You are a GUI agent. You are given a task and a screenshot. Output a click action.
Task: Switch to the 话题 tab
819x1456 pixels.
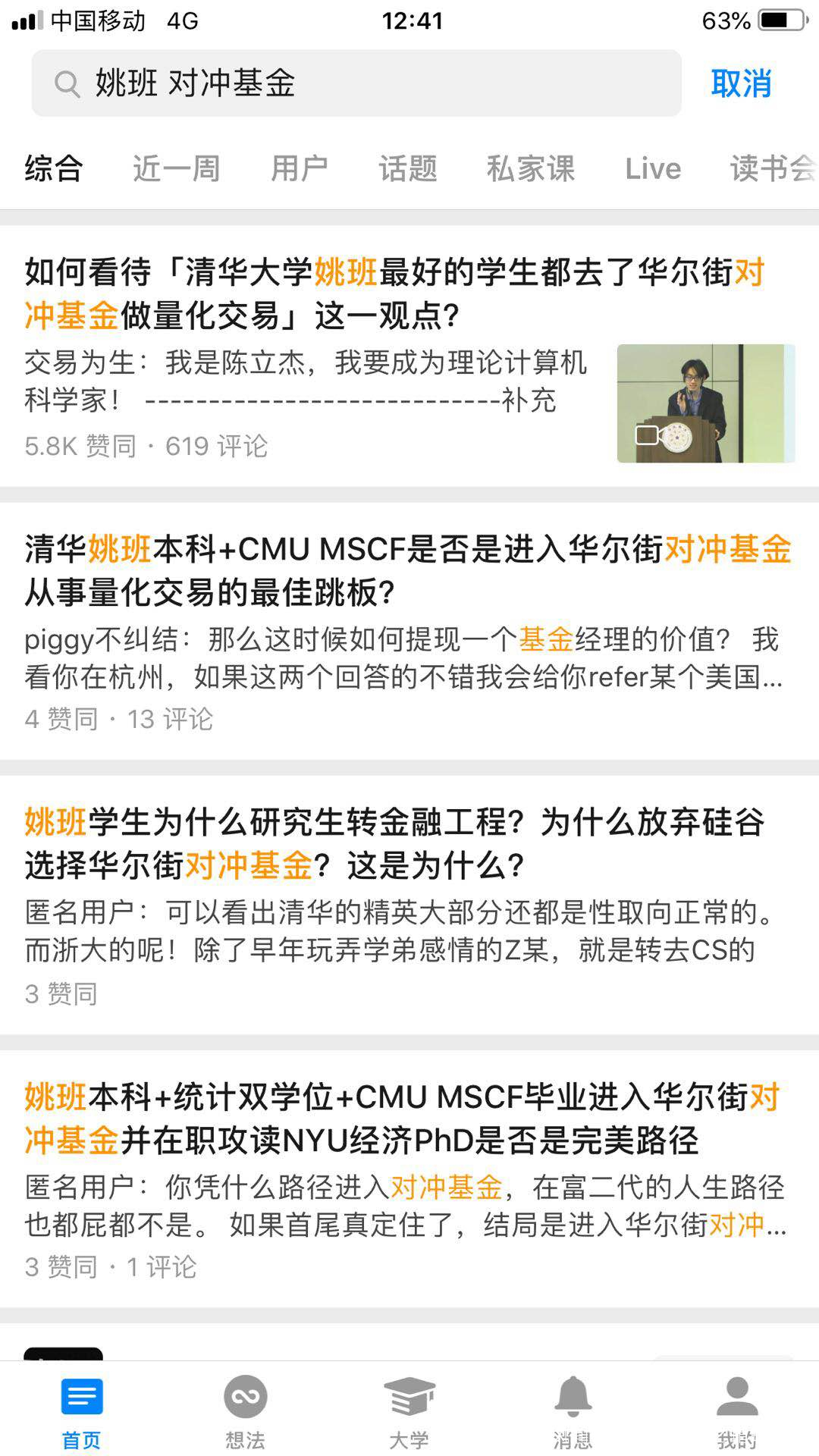[408, 168]
